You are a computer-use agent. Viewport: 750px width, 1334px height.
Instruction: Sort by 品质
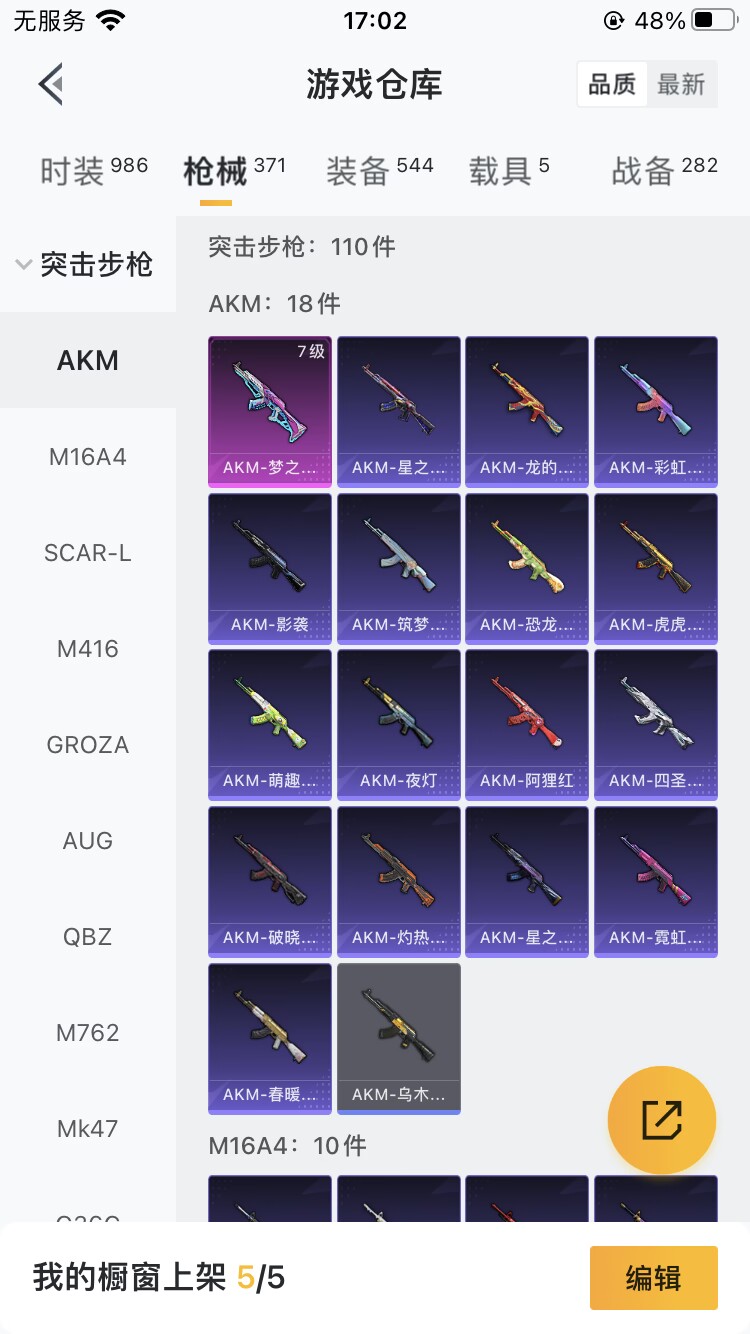click(612, 85)
